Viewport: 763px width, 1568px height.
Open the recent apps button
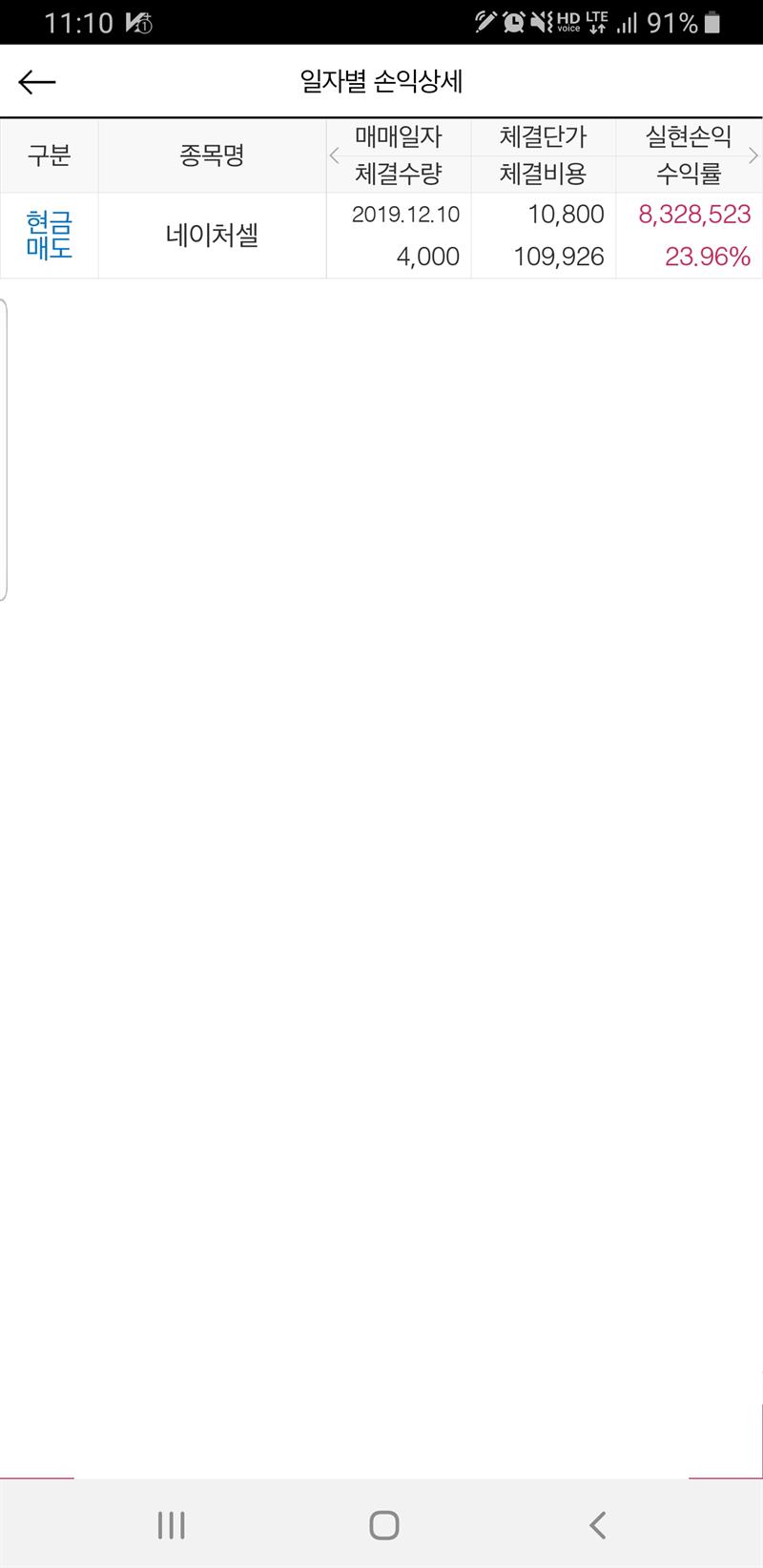(x=172, y=1524)
